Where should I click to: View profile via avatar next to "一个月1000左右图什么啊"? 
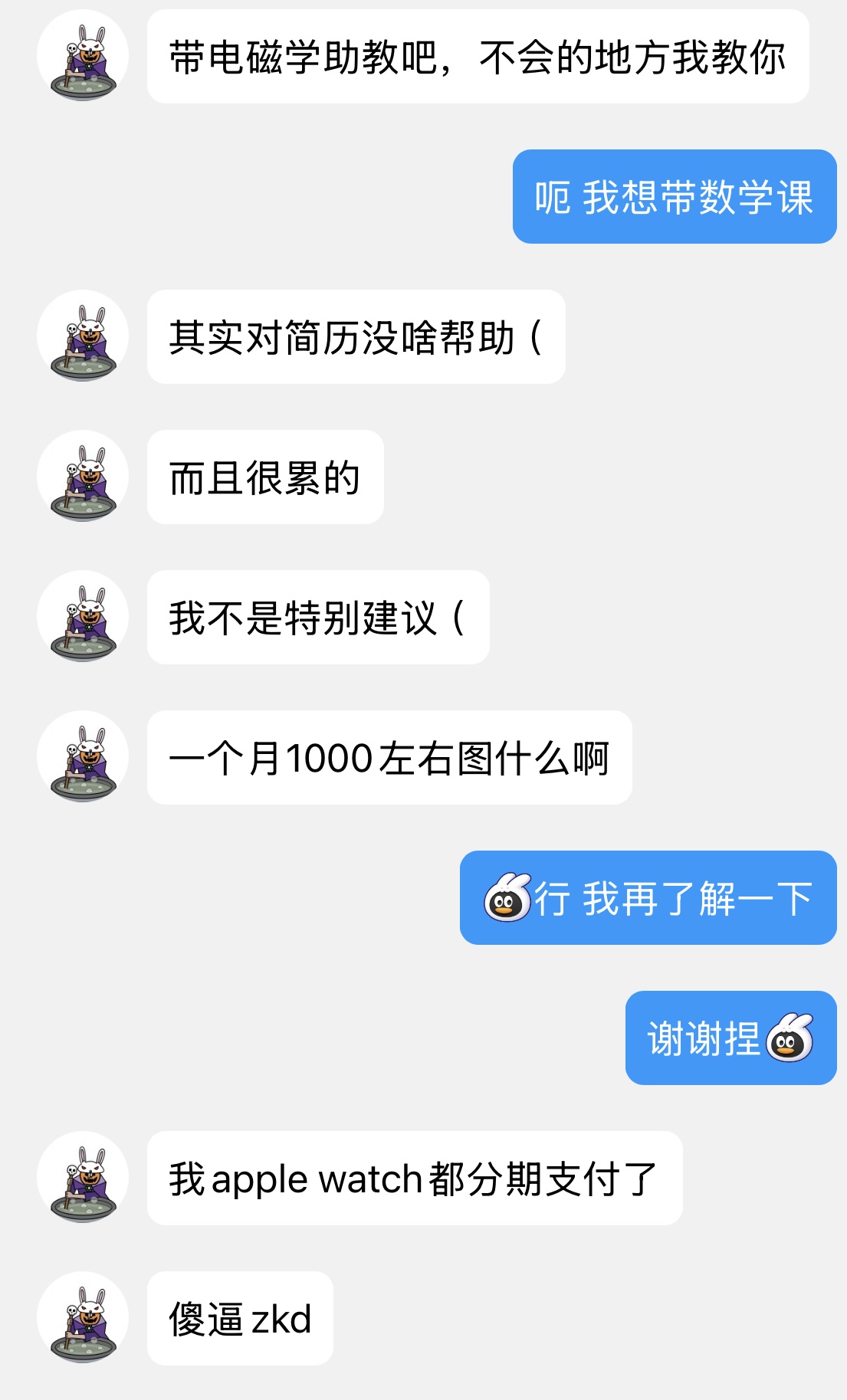pyautogui.click(x=83, y=757)
